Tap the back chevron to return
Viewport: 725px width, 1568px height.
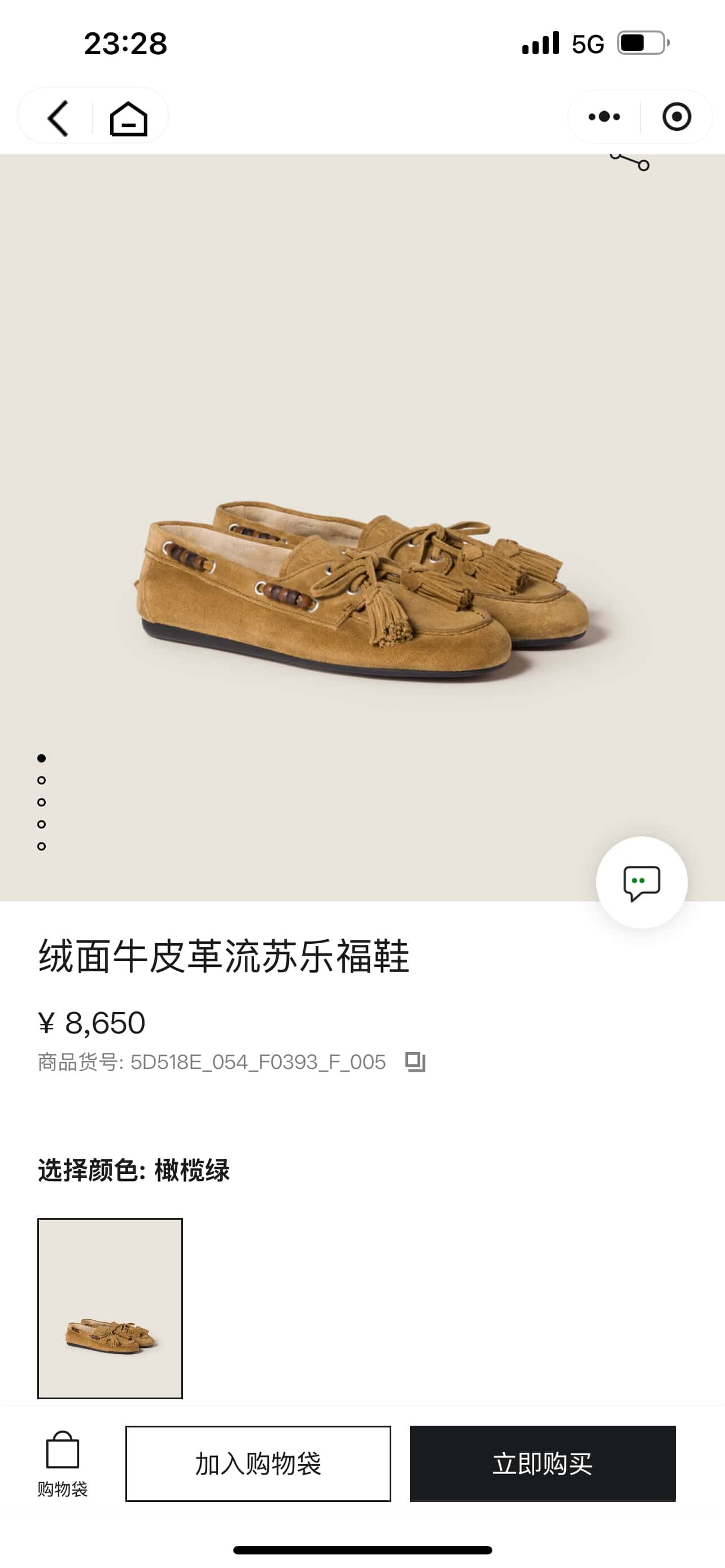pyautogui.click(x=58, y=118)
